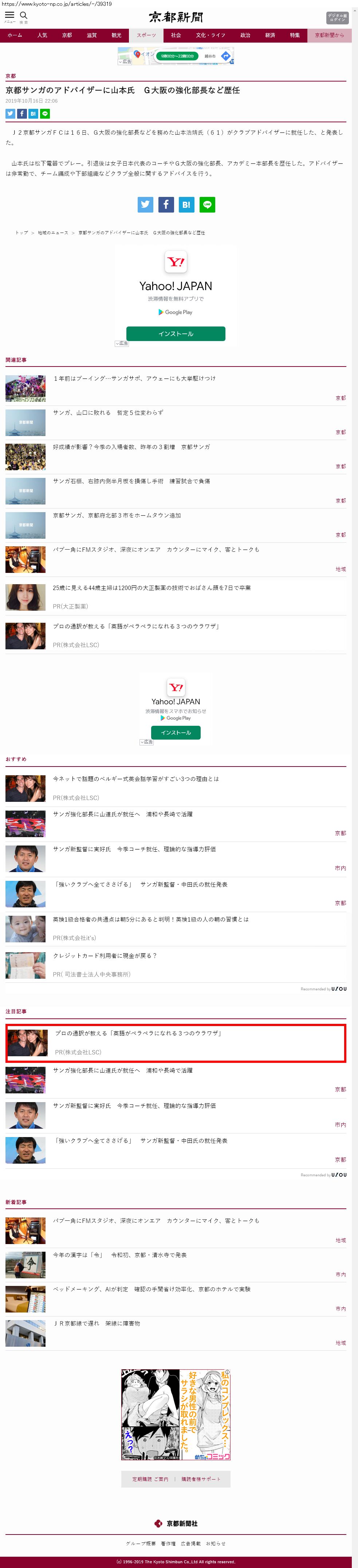The image size is (358, 1568).
Task: Read 京都サンガ、京都府北部3市をホームタウン追加
Action: (116, 515)
